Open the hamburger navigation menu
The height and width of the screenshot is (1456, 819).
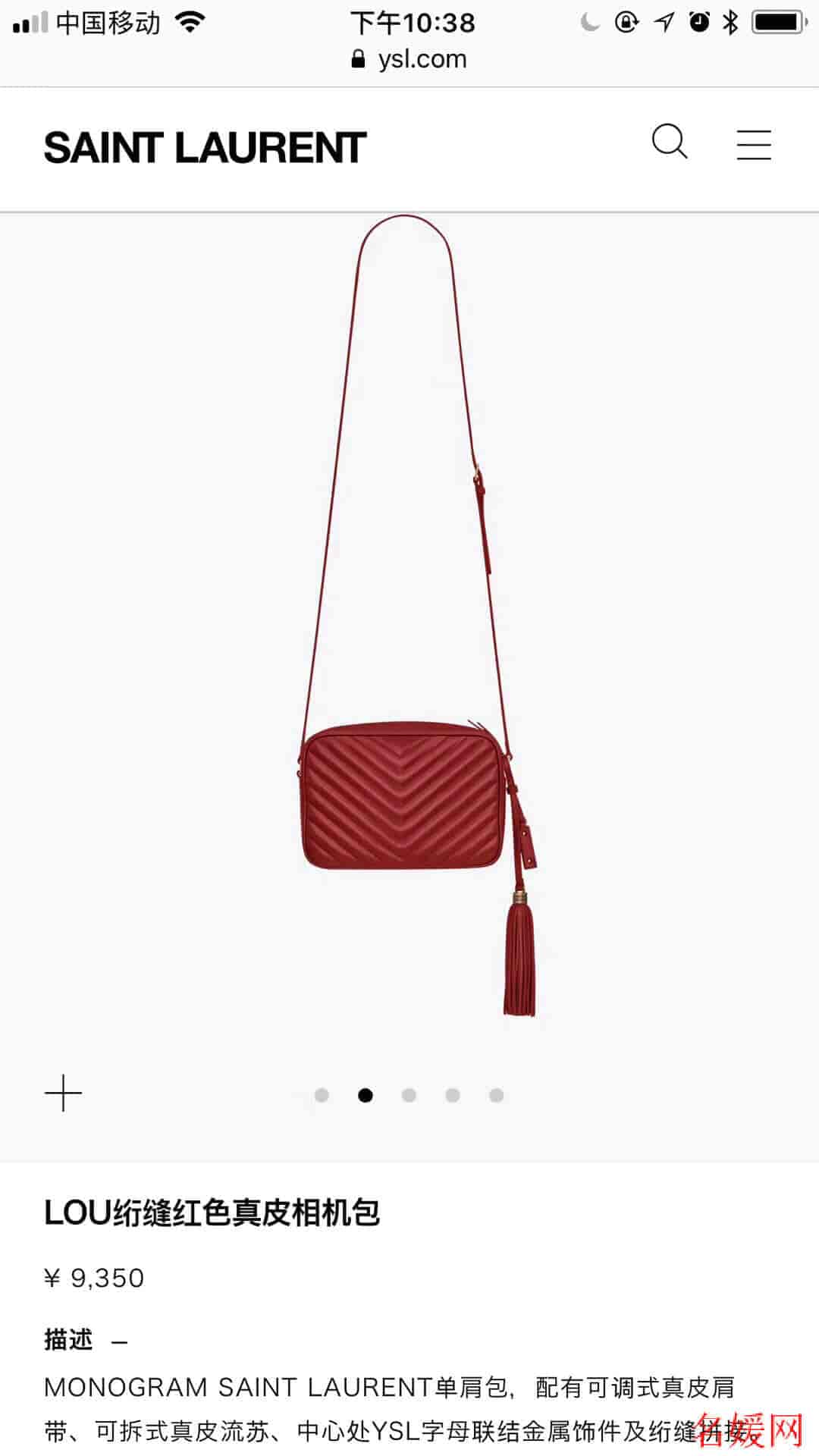coord(754,145)
